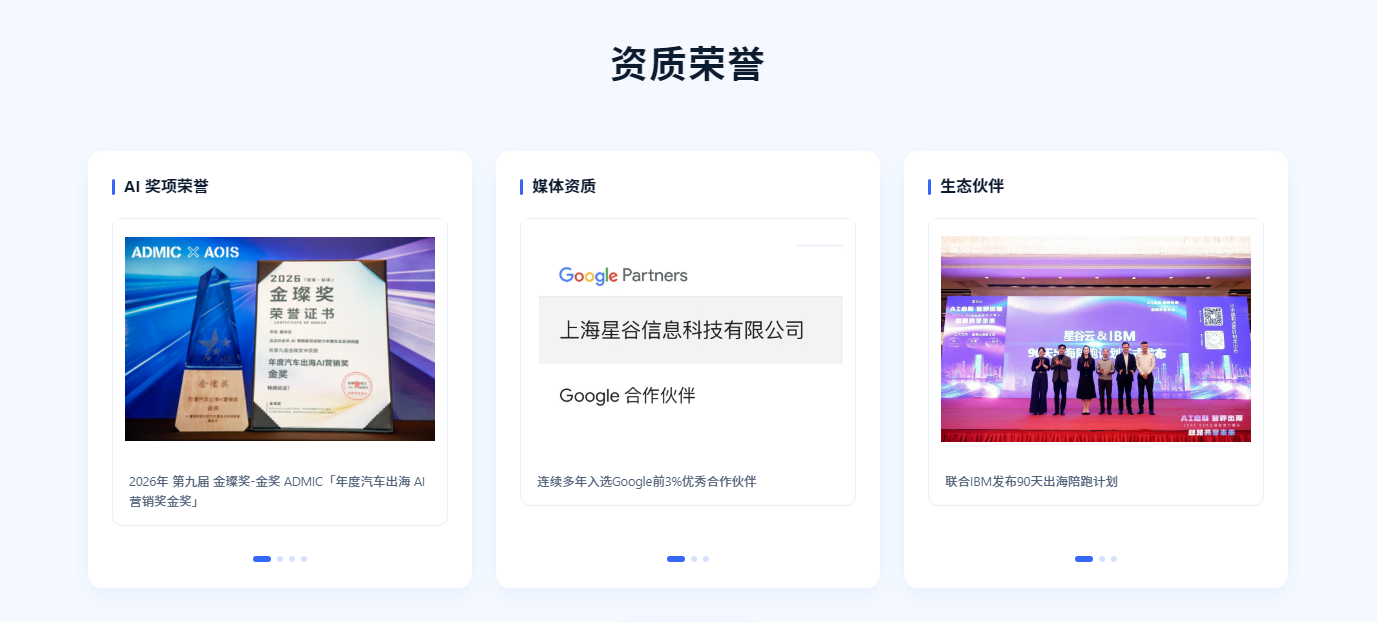Image resolution: width=1377 pixels, height=622 pixels.
Task: Select the second dot under 媒体资质
Action: [x=694, y=559]
